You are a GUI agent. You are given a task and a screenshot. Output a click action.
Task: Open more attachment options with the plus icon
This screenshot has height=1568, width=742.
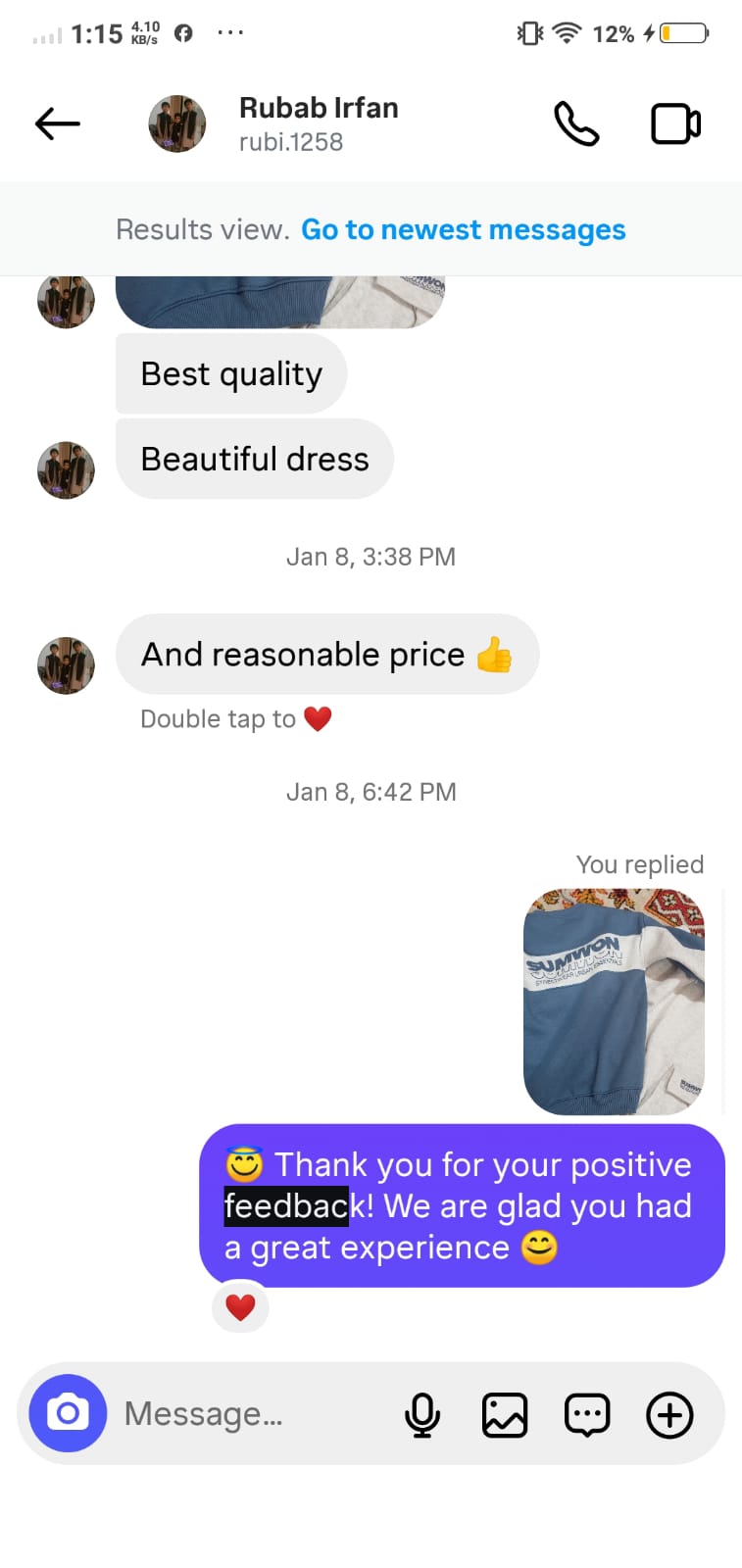pos(669,1414)
